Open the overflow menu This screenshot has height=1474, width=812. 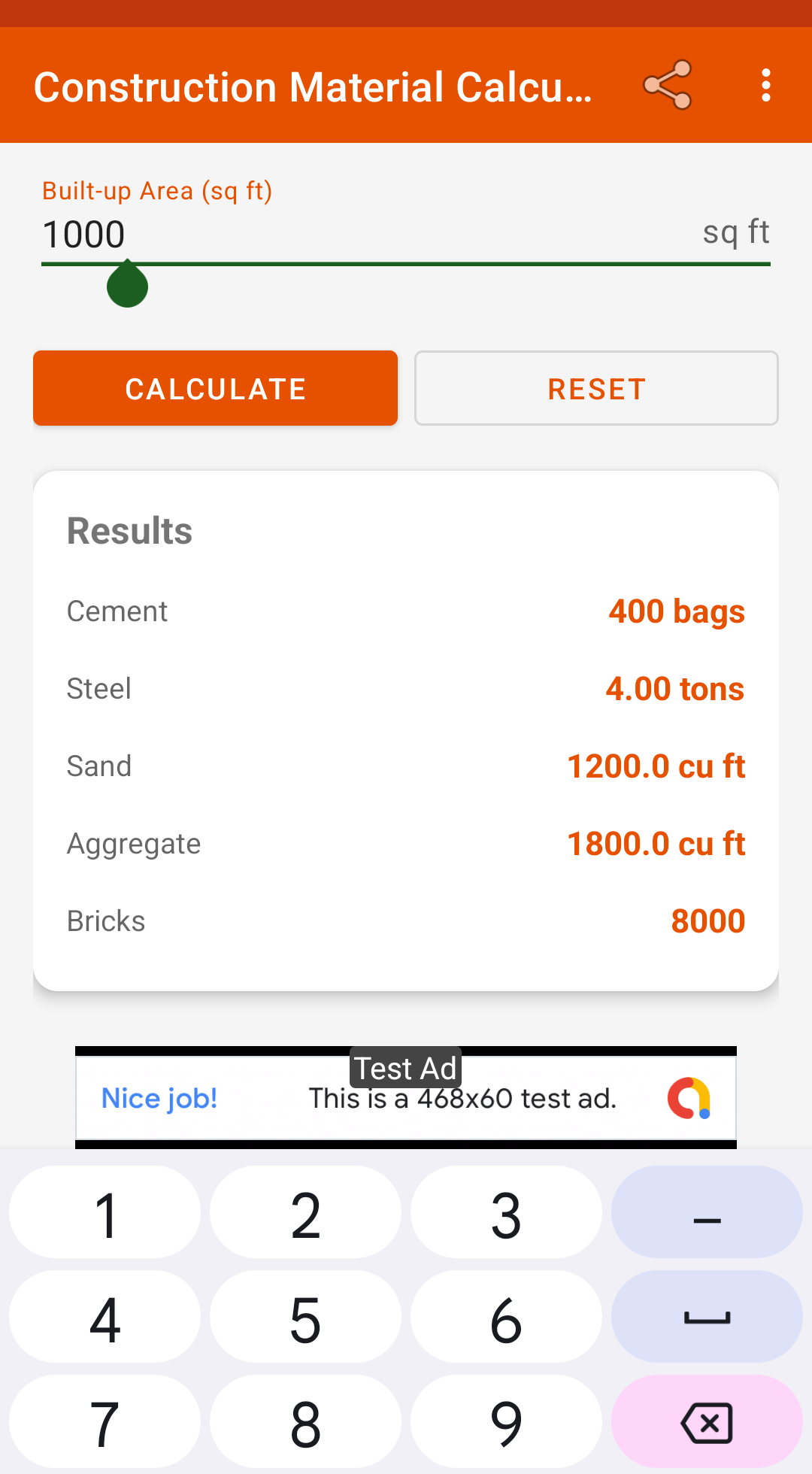766,85
